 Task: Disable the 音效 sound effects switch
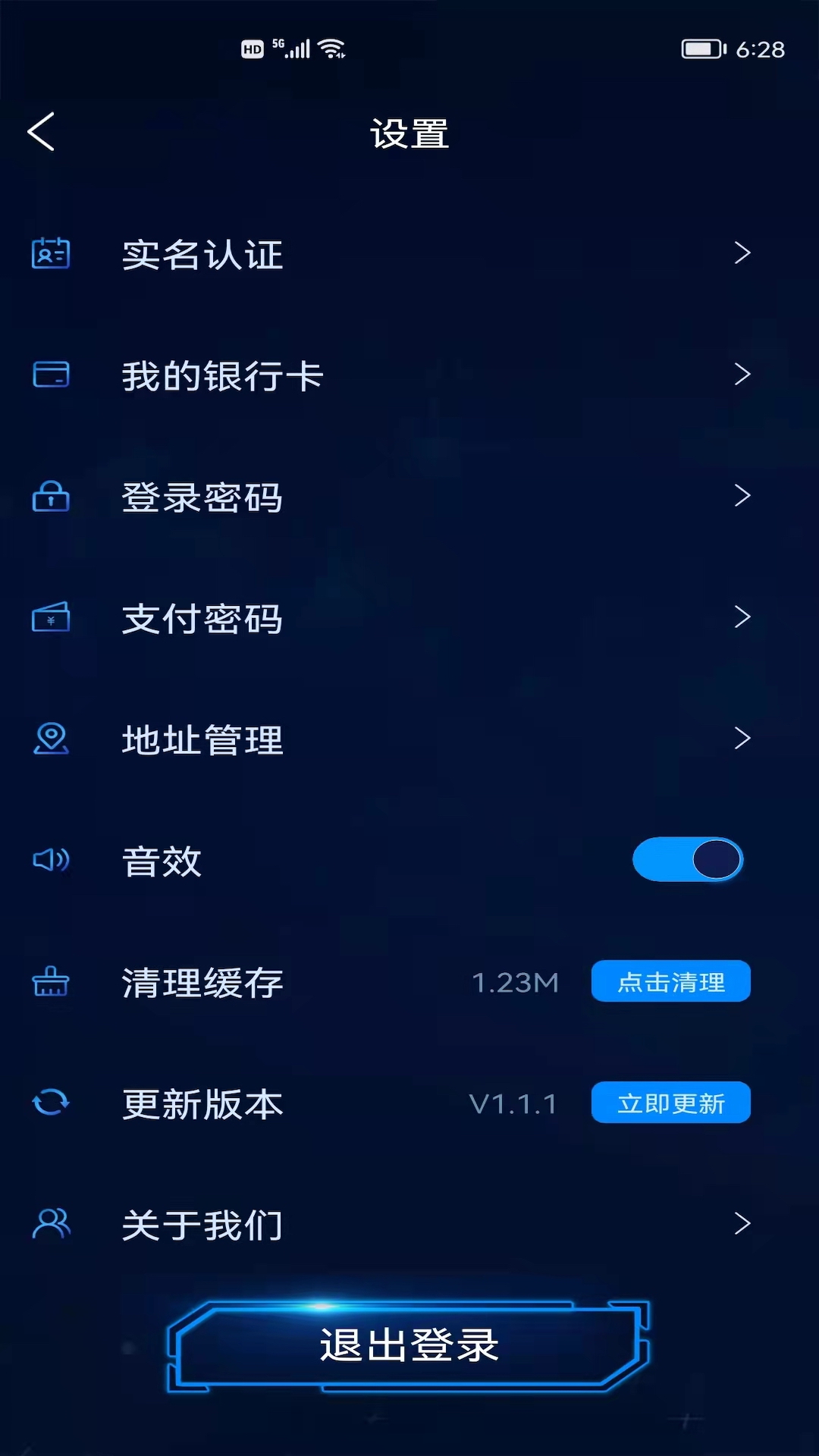pos(687,859)
